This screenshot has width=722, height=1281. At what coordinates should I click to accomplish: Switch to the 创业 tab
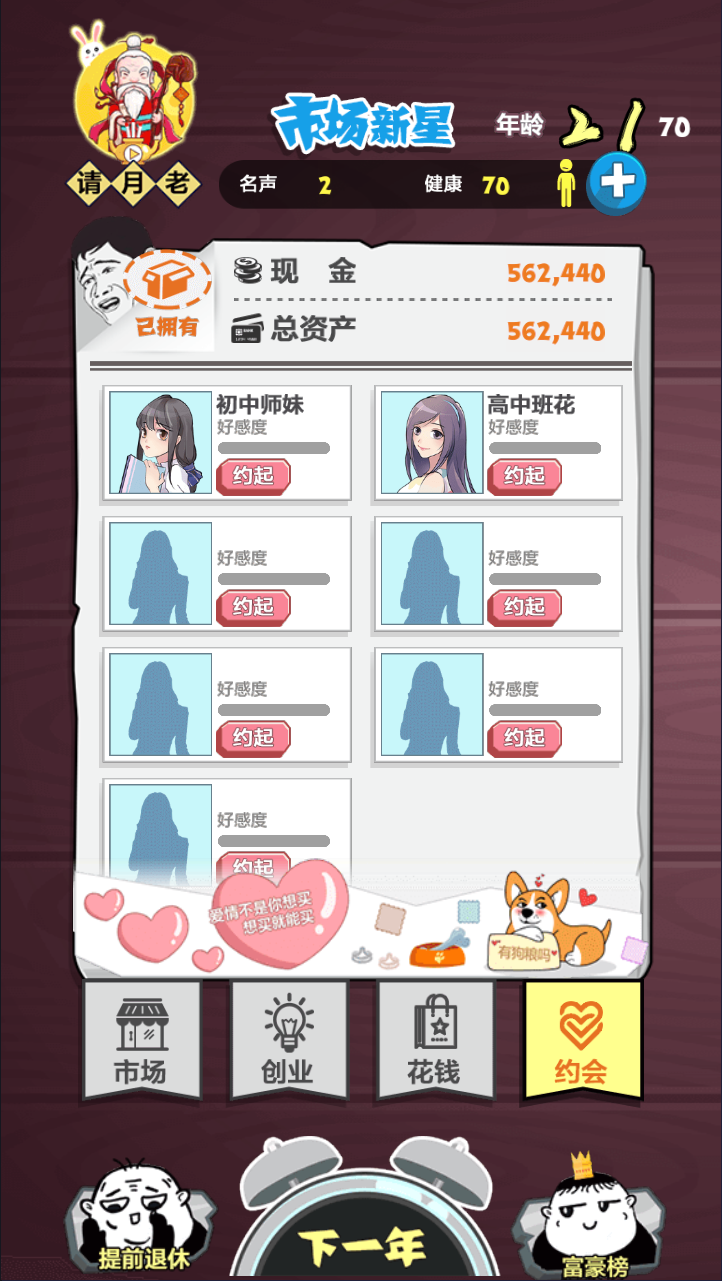pyautogui.click(x=288, y=1040)
